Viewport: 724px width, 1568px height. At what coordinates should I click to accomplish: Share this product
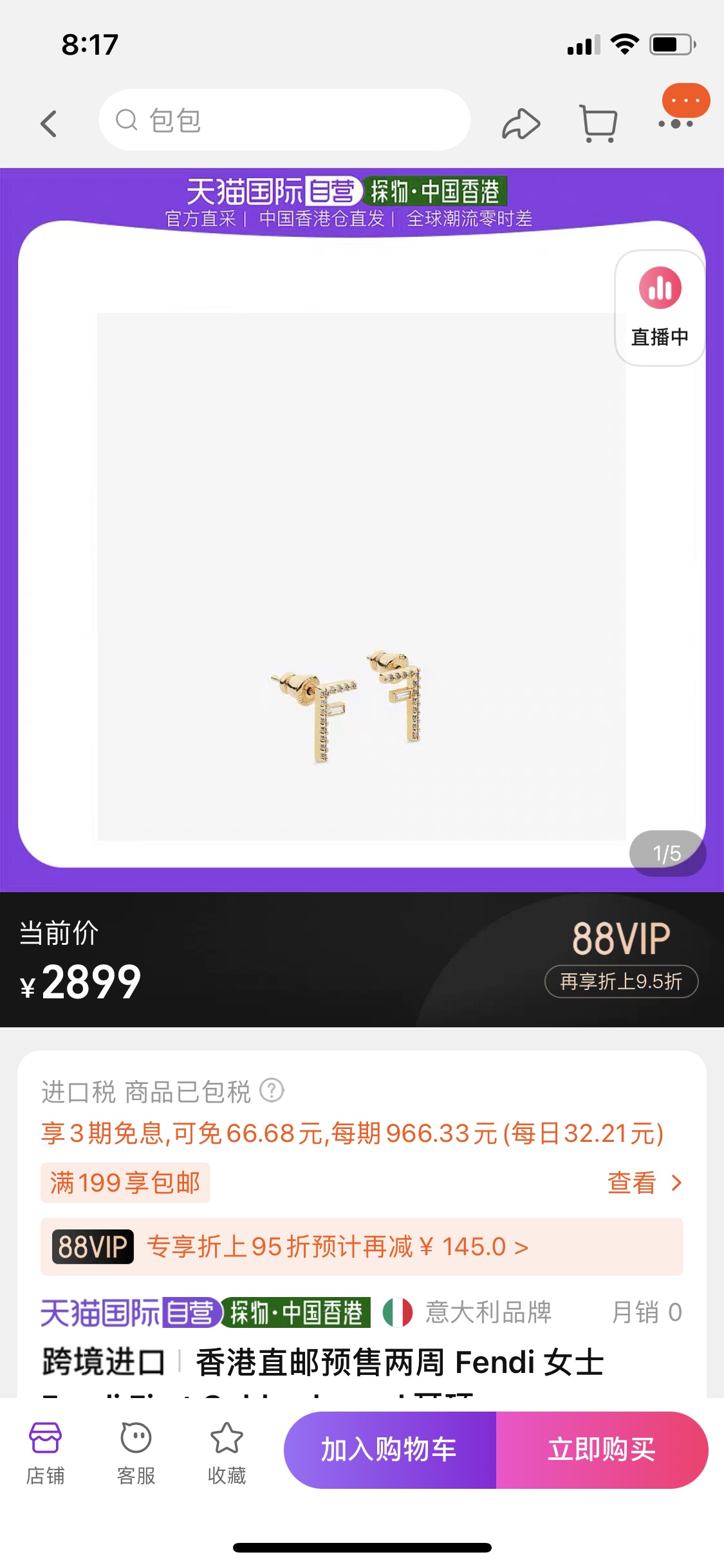click(x=520, y=123)
